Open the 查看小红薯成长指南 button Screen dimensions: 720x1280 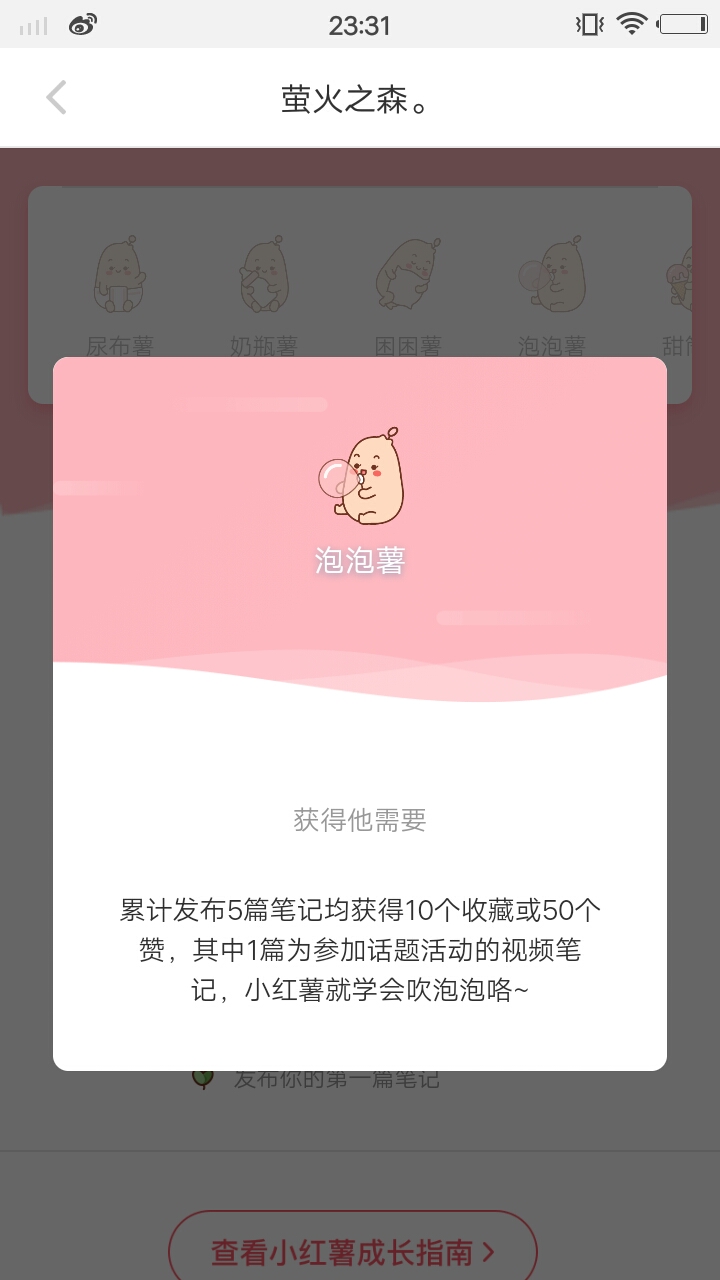tap(353, 1251)
